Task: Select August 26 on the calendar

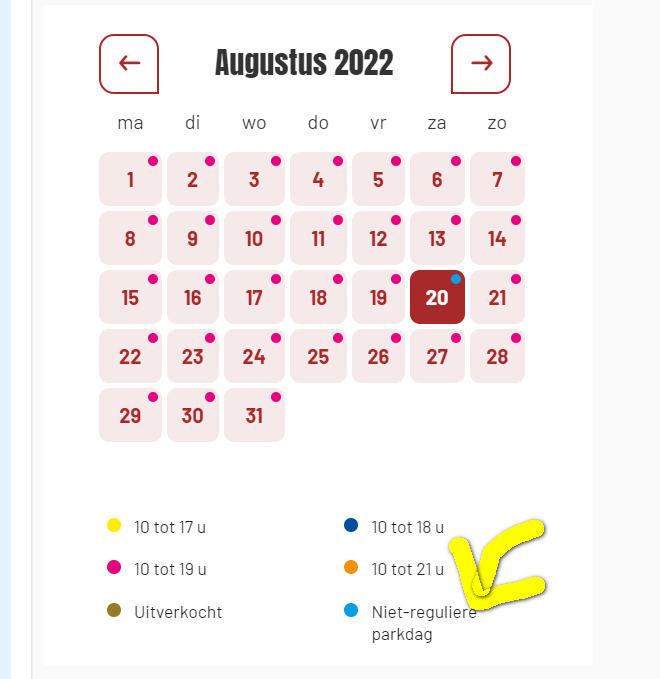Action: pos(378,357)
